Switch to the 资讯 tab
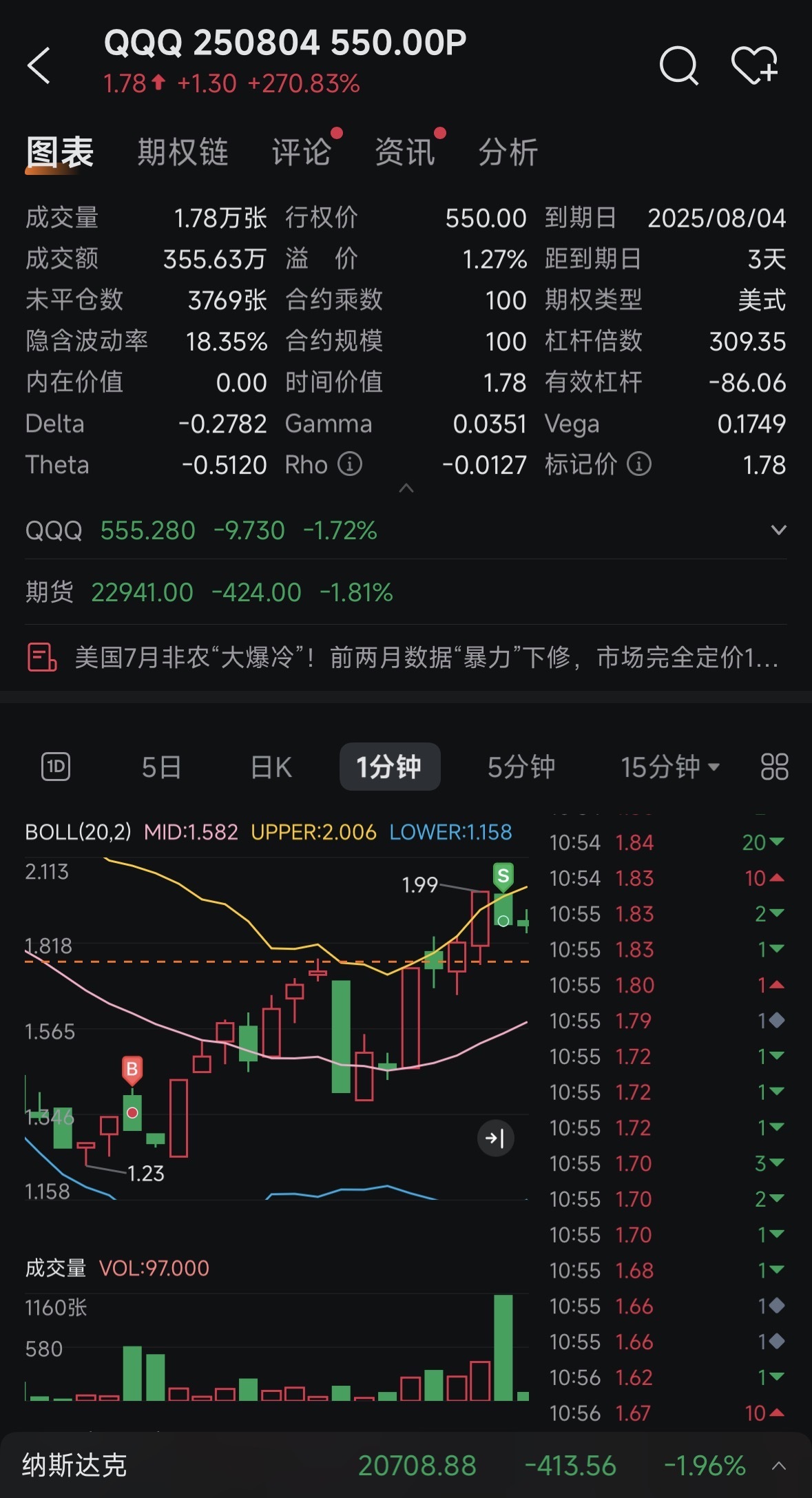 (x=405, y=152)
